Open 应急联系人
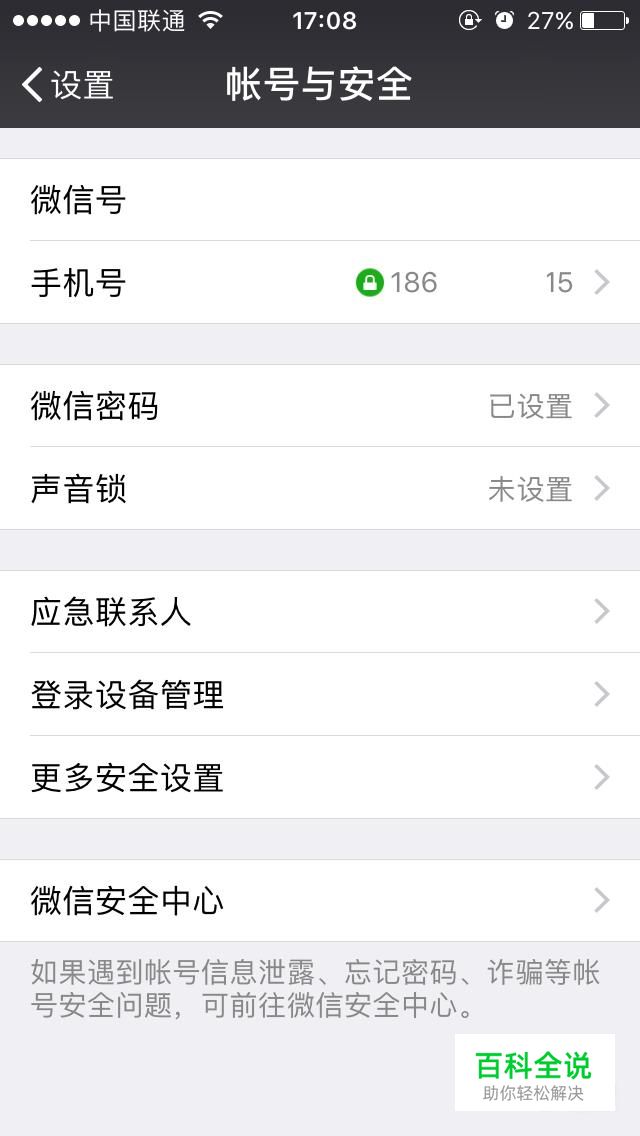640x1136 pixels. click(x=320, y=611)
